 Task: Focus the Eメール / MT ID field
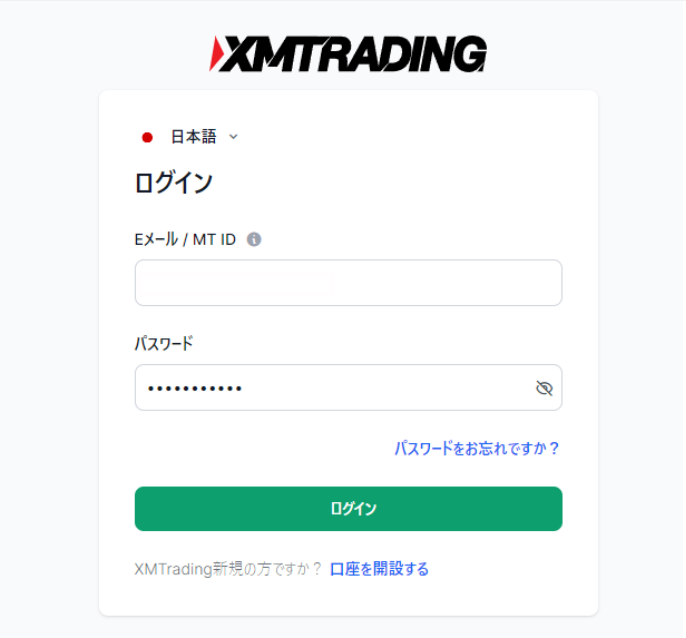[x=348, y=283]
